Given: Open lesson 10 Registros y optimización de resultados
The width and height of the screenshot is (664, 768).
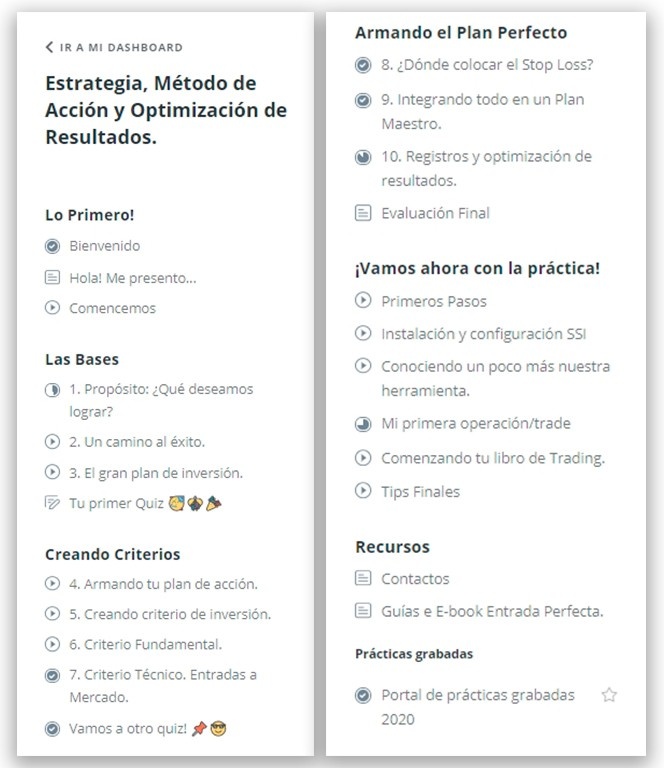Looking at the screenshot, I should pos(486,168).
